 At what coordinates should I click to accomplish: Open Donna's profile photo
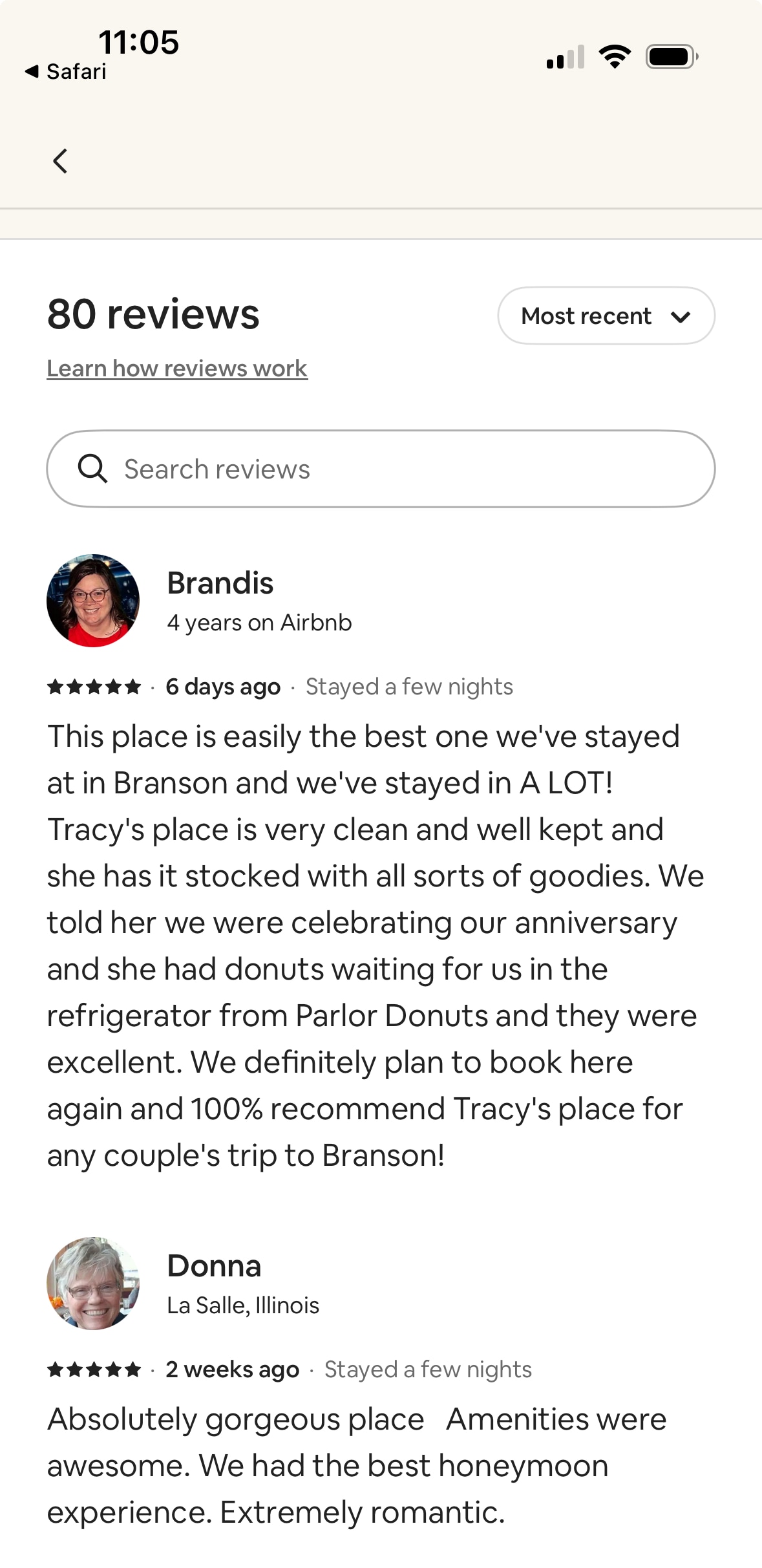(93, 1283)
